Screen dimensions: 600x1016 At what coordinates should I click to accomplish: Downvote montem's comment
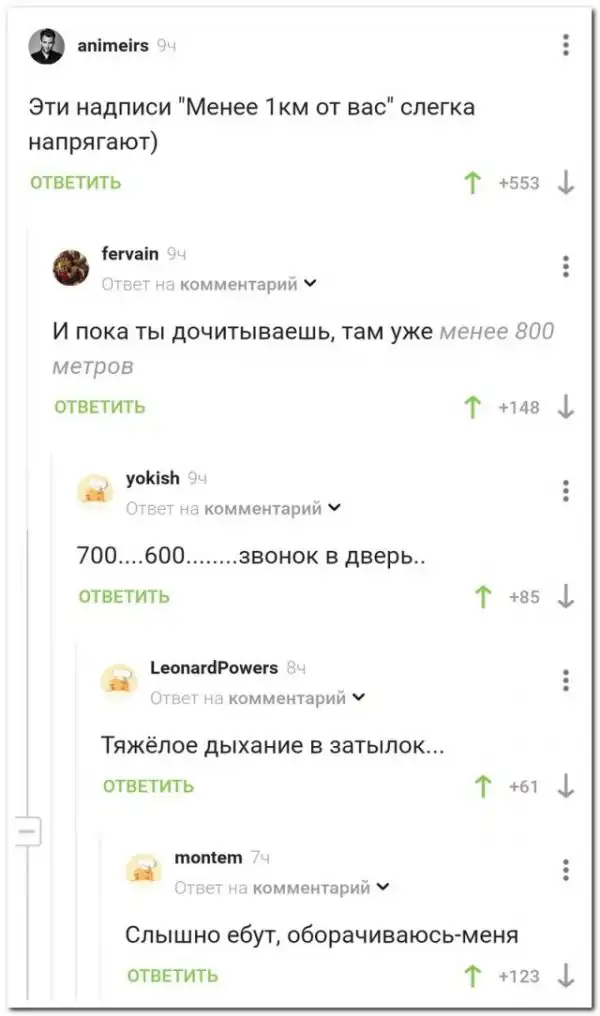565,976
